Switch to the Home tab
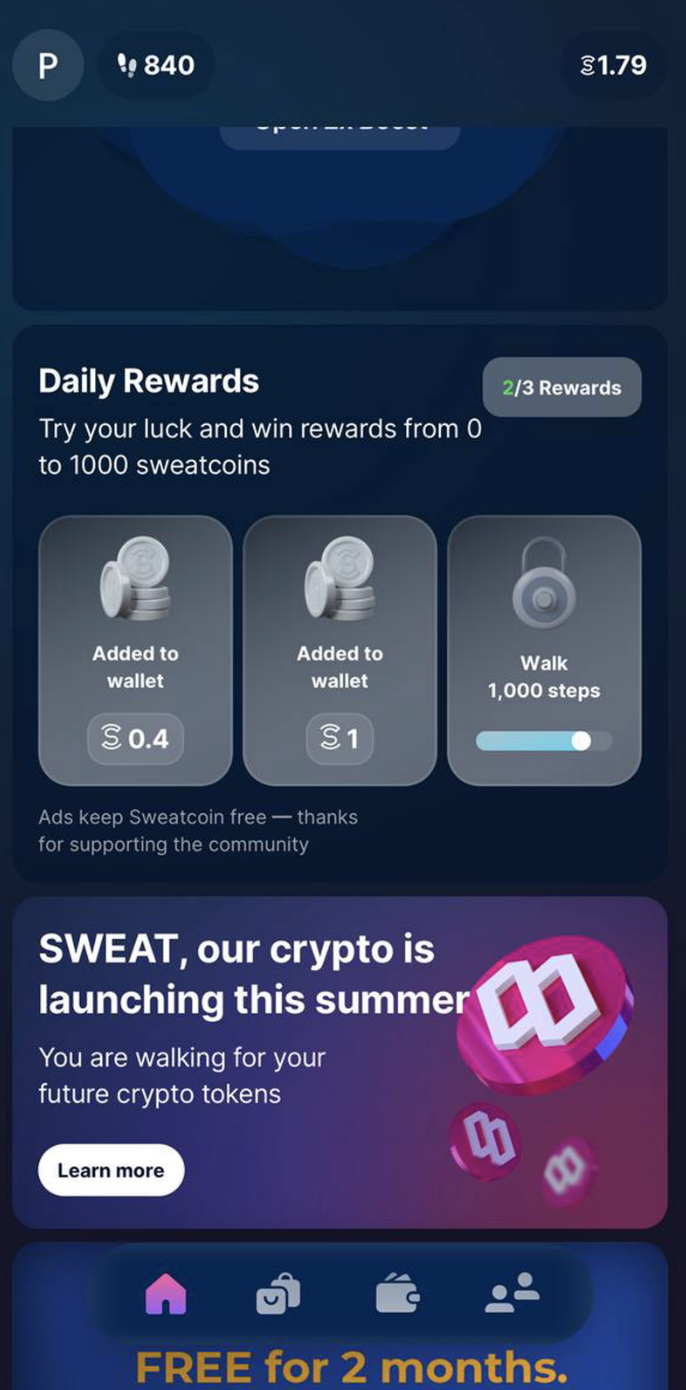Screen dimensions: 686x1390 (166, 1296)
